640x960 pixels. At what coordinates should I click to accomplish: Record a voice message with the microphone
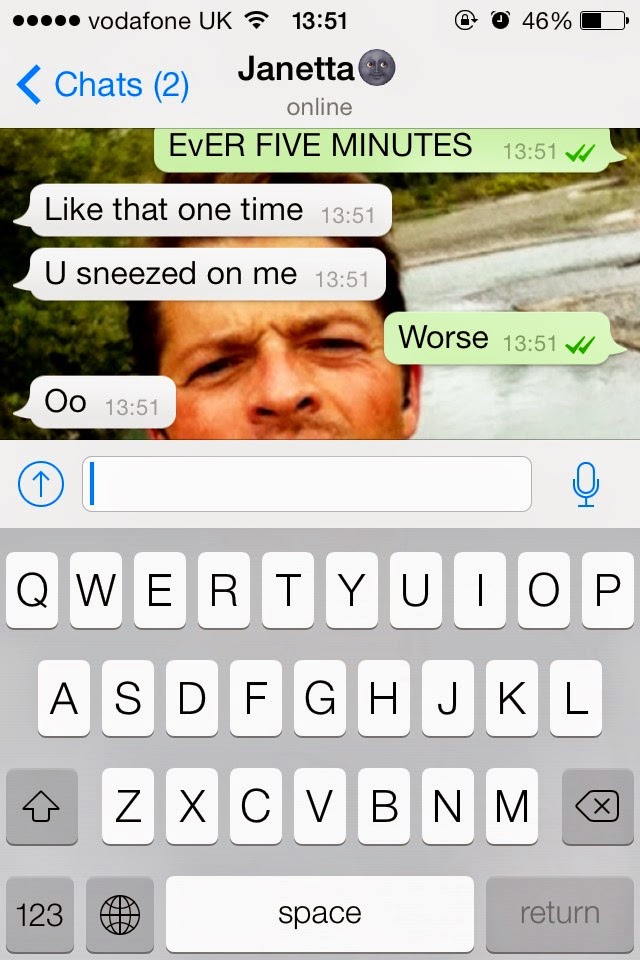point(585,485)
